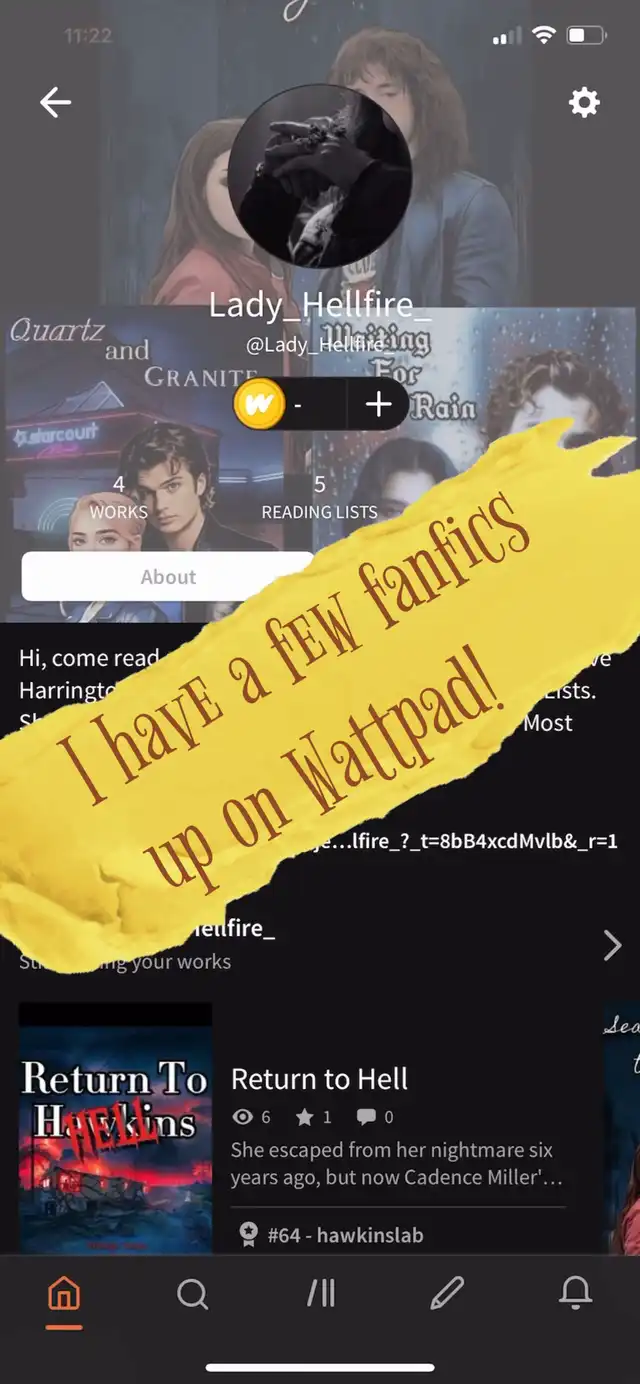
Task: Switch to the Search tab
Action: (192, 1295)
